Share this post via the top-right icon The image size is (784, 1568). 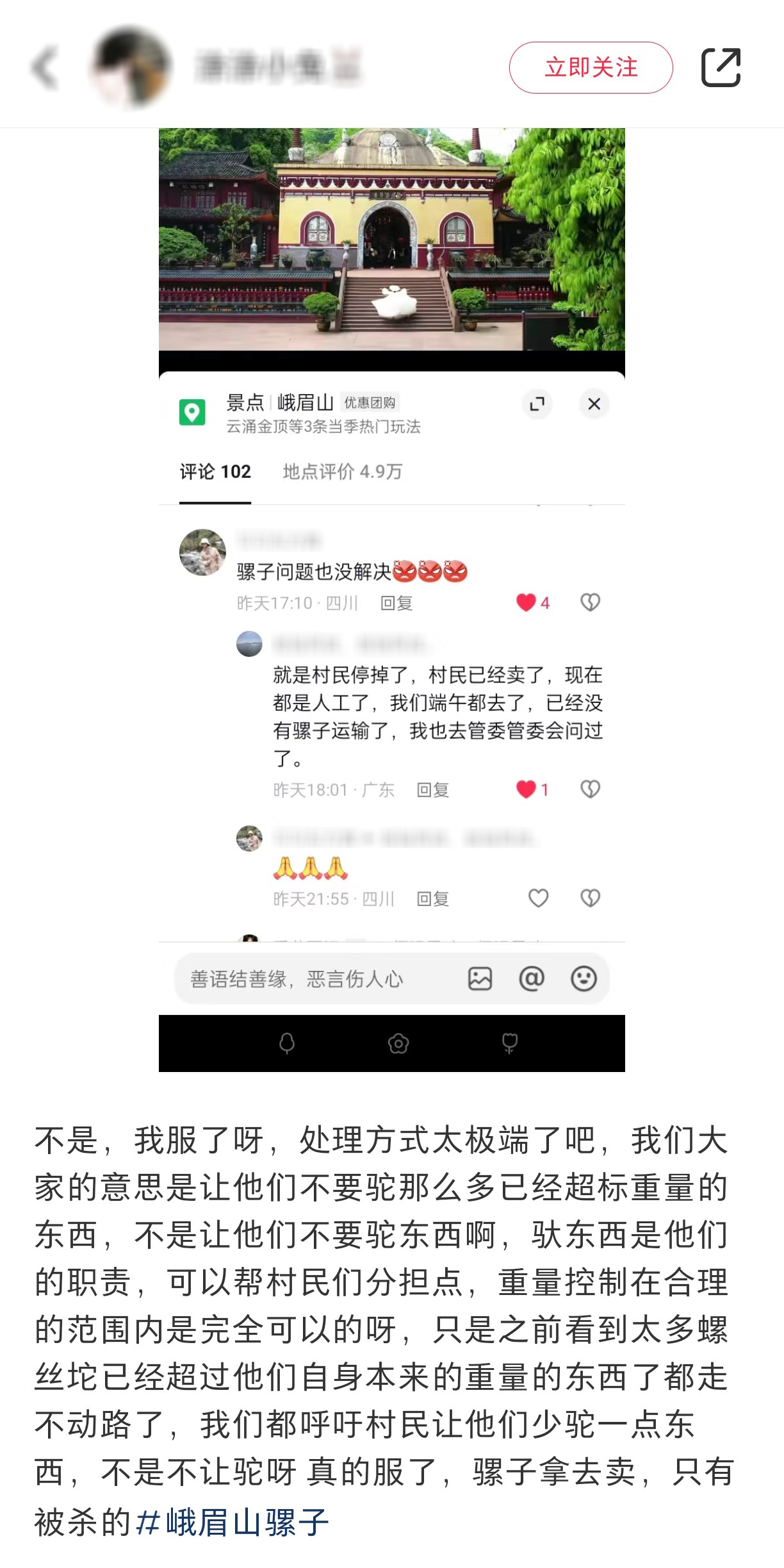coord(721,67)
